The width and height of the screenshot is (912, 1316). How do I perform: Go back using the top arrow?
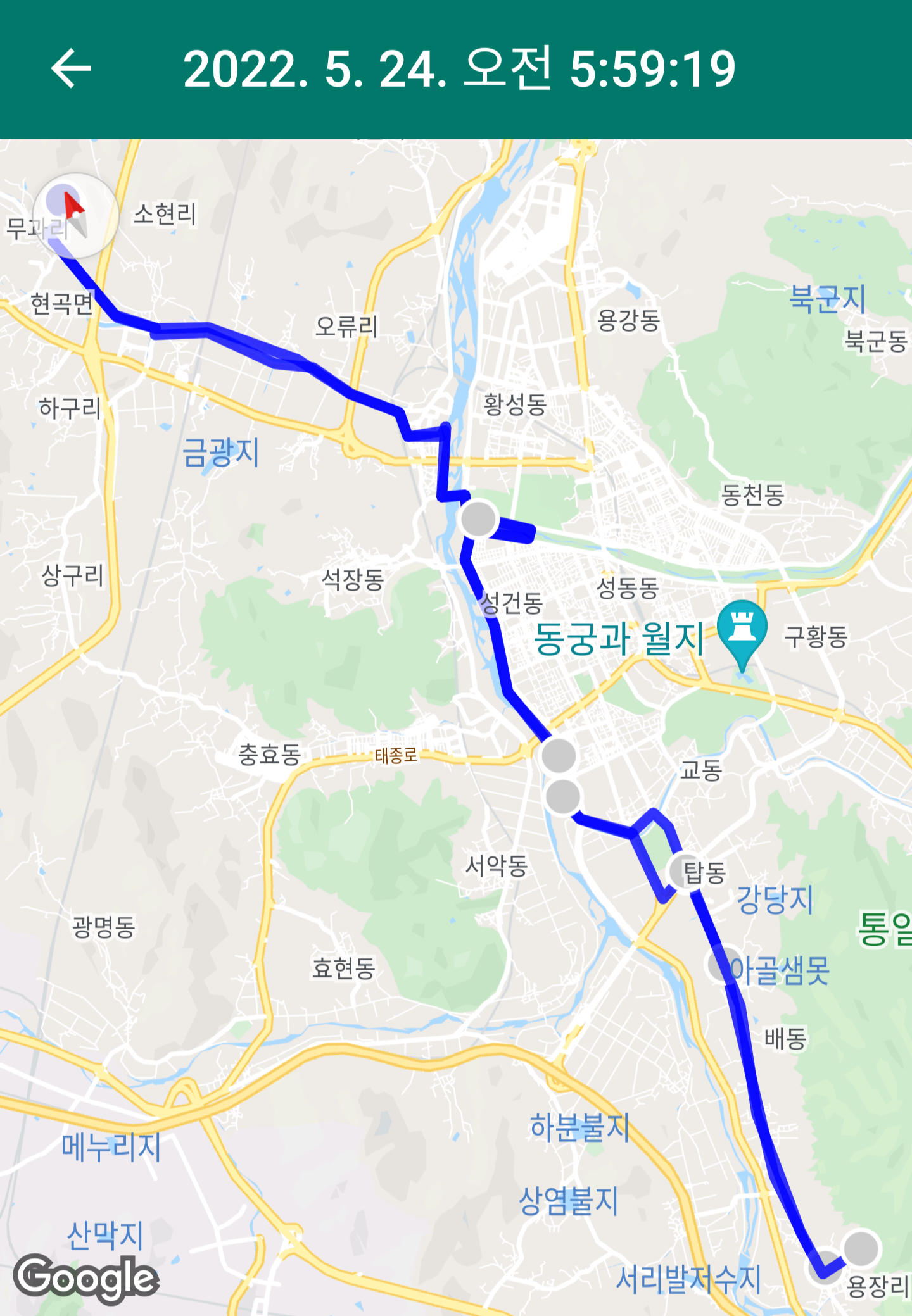pos(71,68)
